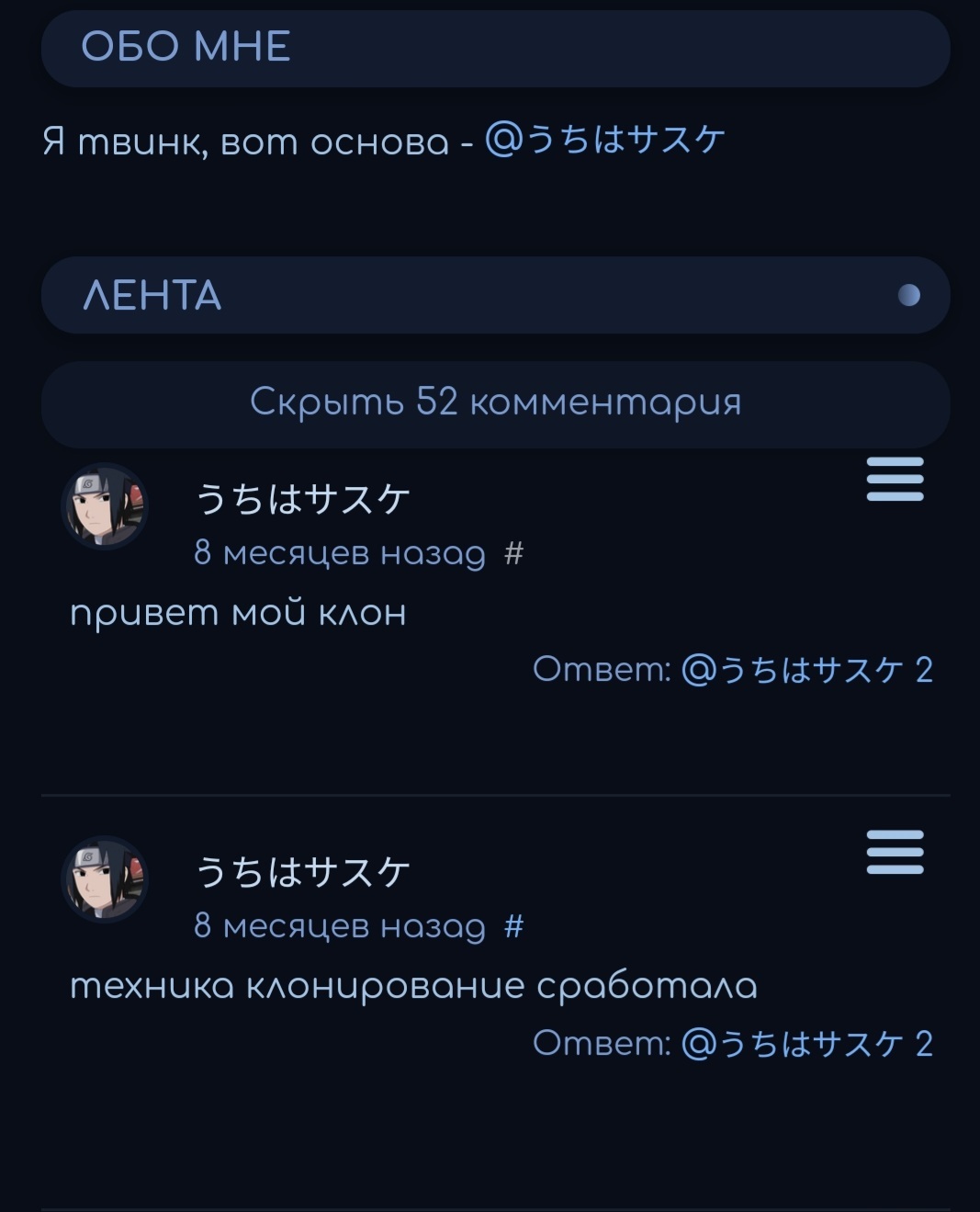Screen dimensions: 980x1212
Task: Tap Скрыть 52 комментария button
Action: click(495, 402)
